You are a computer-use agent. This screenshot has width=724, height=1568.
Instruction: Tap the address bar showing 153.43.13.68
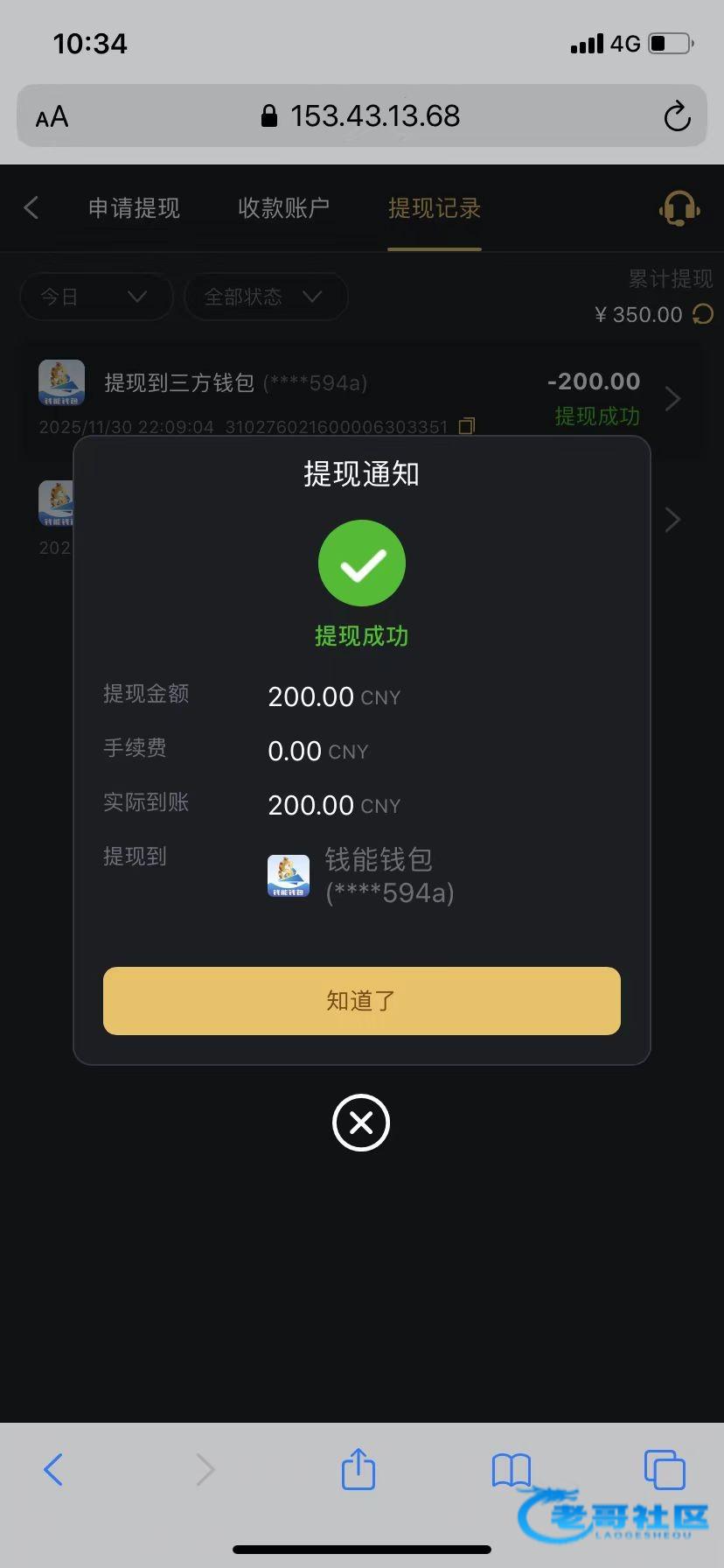click(362, 115)
